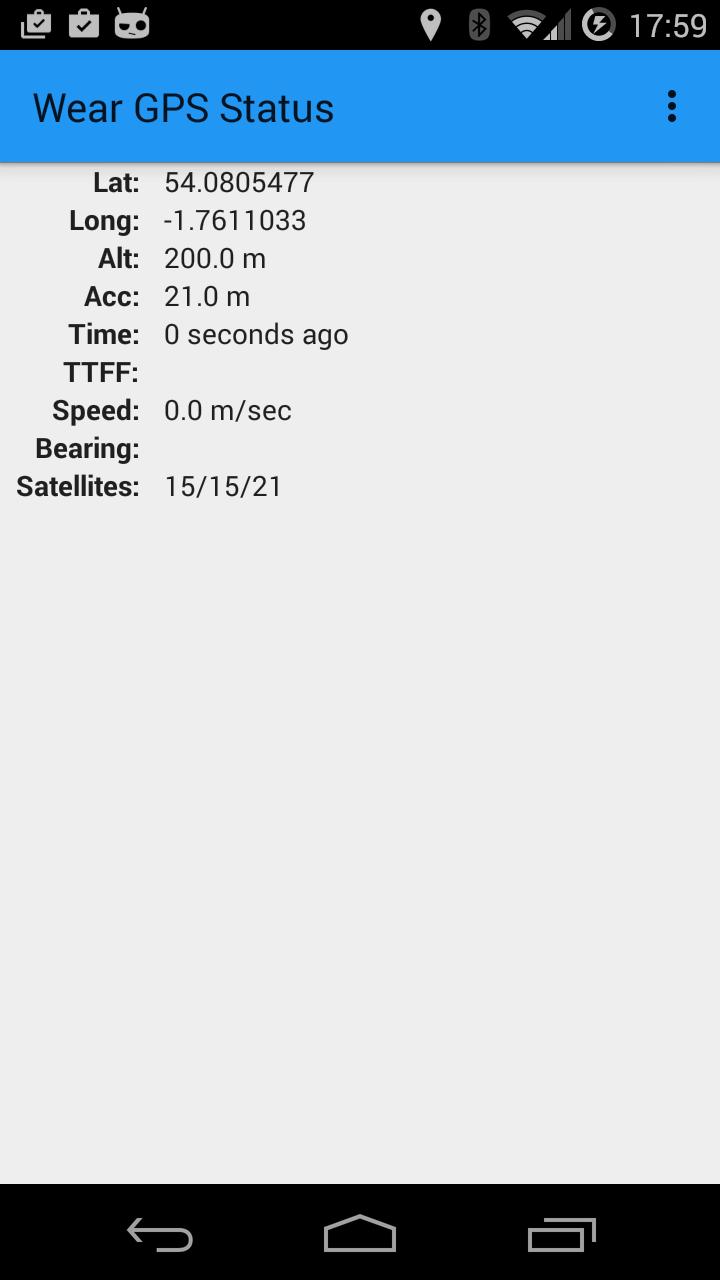Tap the accuracy value 21.0 m

point(207,296)
